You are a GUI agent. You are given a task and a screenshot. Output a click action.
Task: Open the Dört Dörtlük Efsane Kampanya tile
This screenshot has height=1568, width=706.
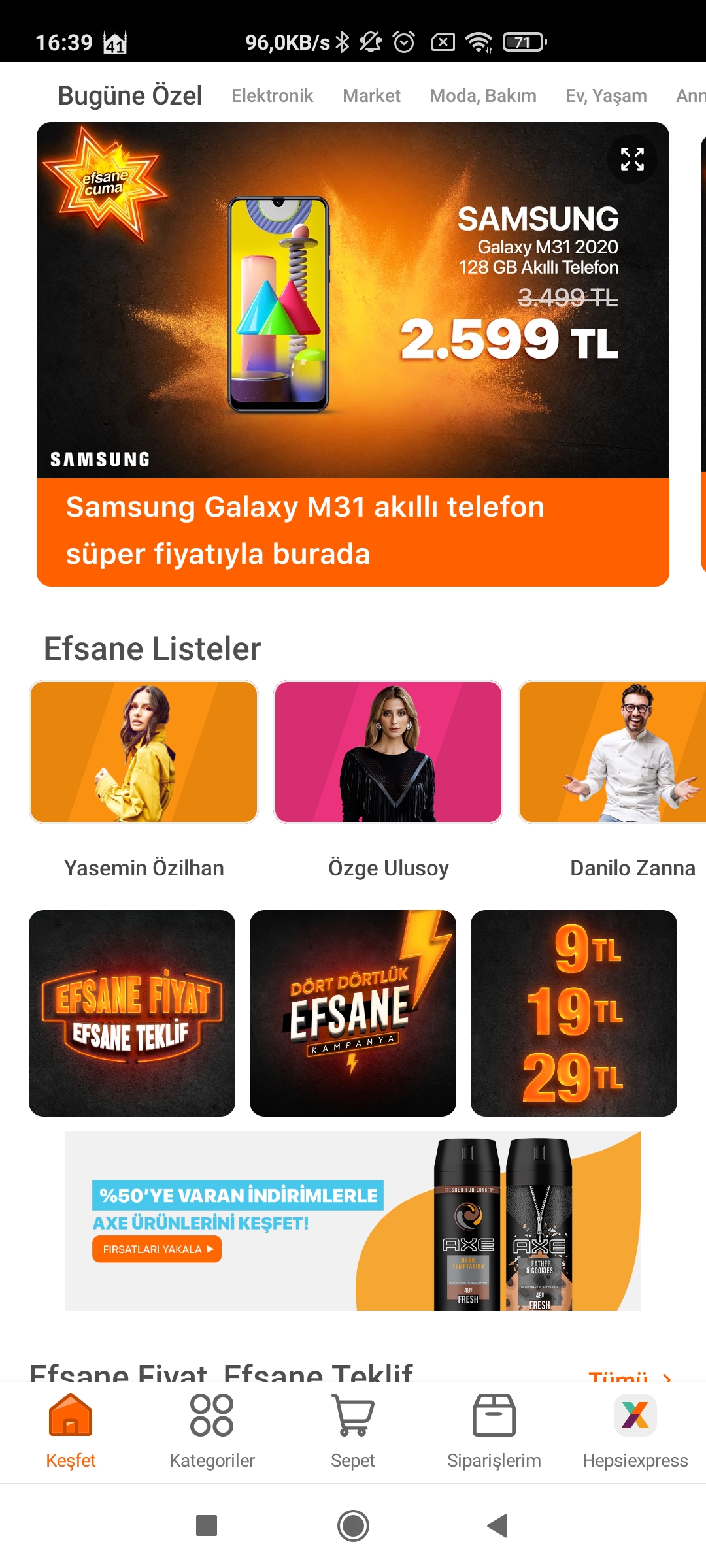pos(353,1013)
